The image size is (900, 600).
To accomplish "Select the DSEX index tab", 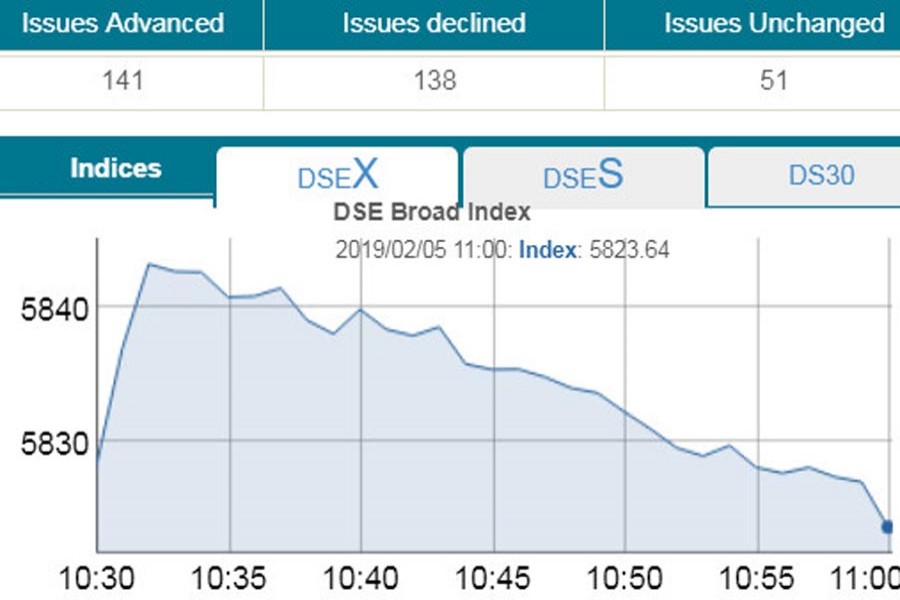I will click(x=338, y=176).
